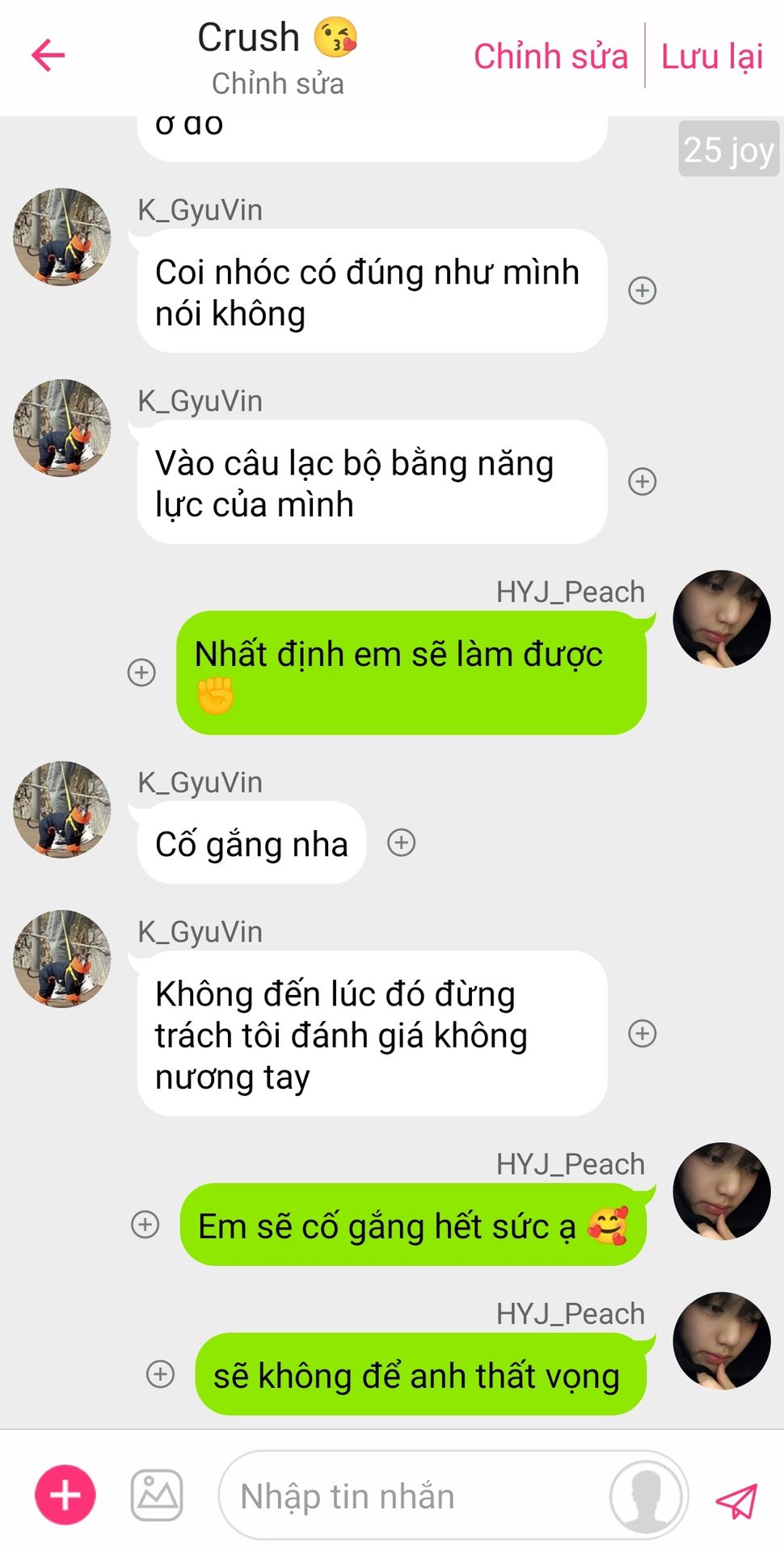Screen dimensions: 784x1552
Task: Attach an image with the picture icon
Action: point(157,1495)
